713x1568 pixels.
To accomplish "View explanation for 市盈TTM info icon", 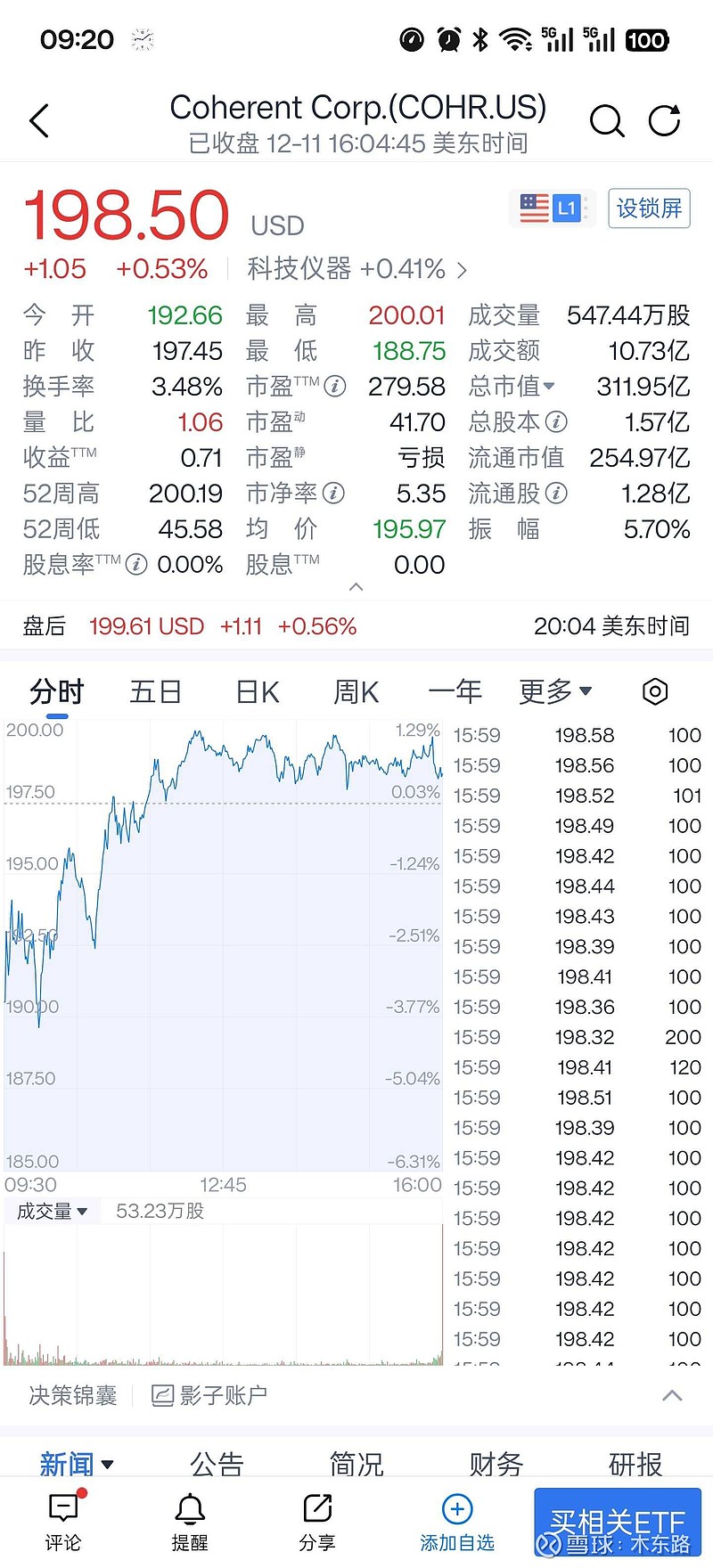I will tap(334, 387).
